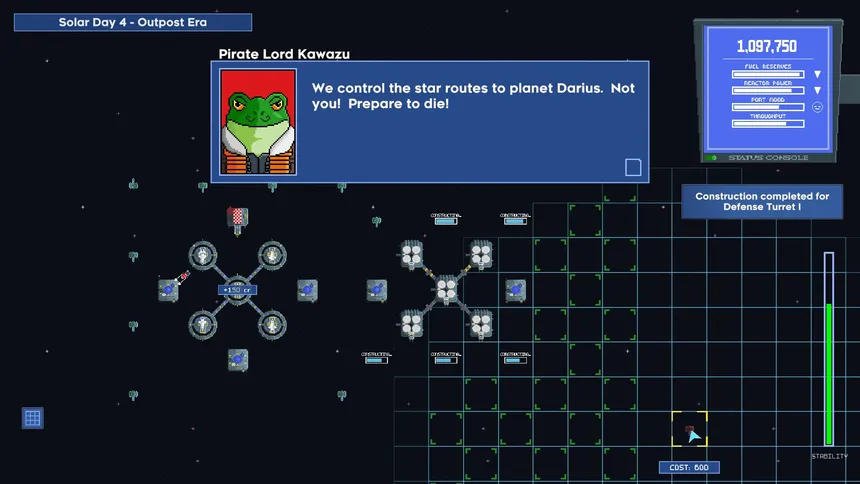Toggle the build grid icon

33,418
